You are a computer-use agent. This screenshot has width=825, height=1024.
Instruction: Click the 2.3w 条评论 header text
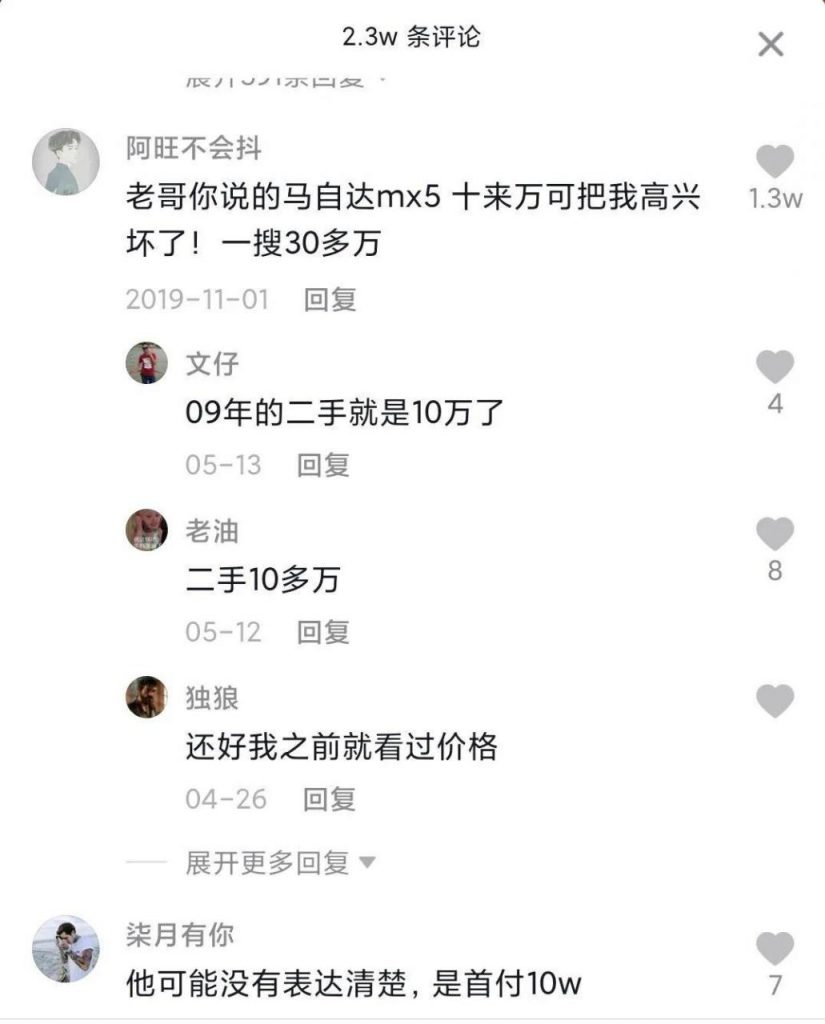point(412,36)
